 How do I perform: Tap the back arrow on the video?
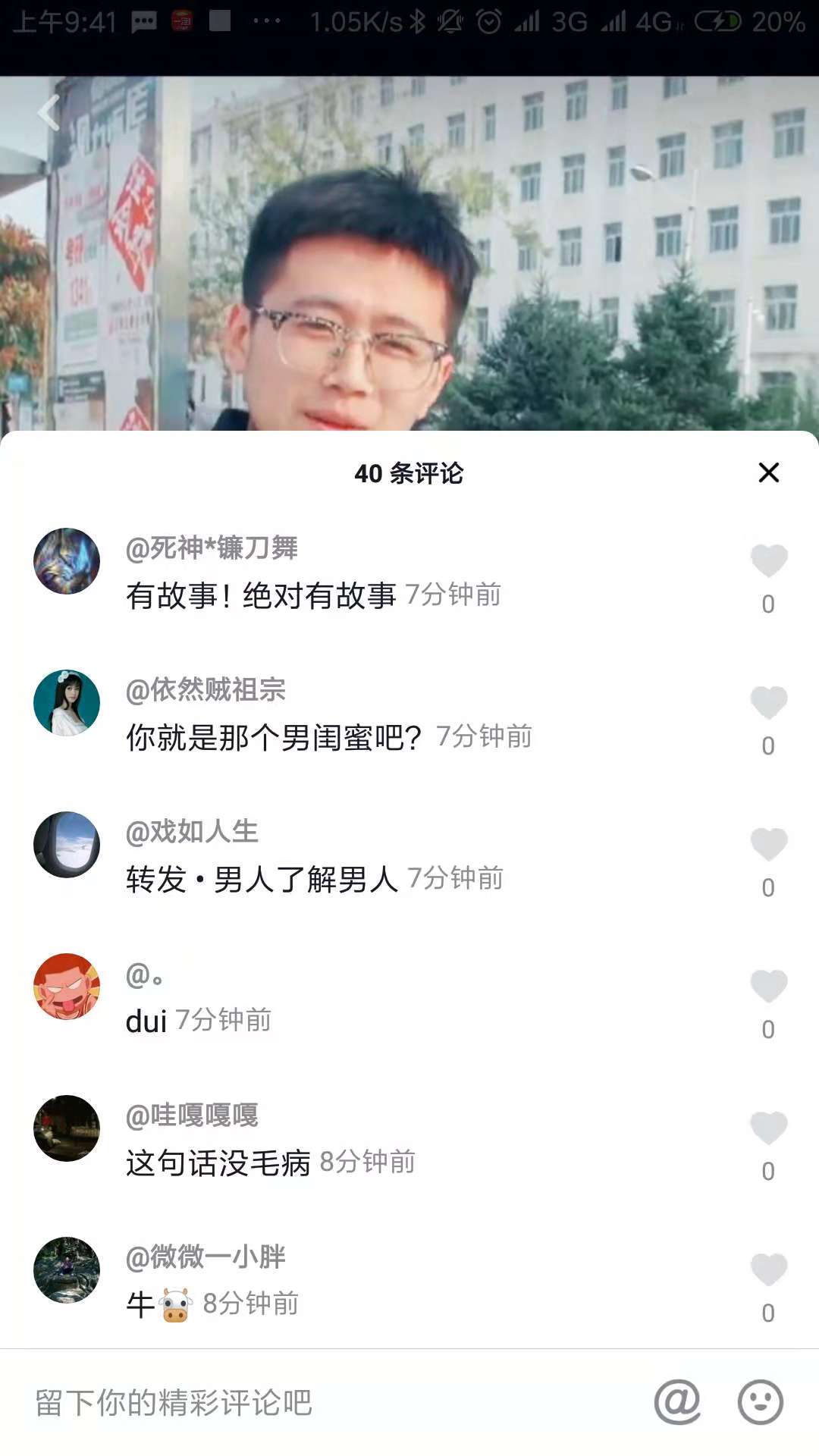[48, 112]
